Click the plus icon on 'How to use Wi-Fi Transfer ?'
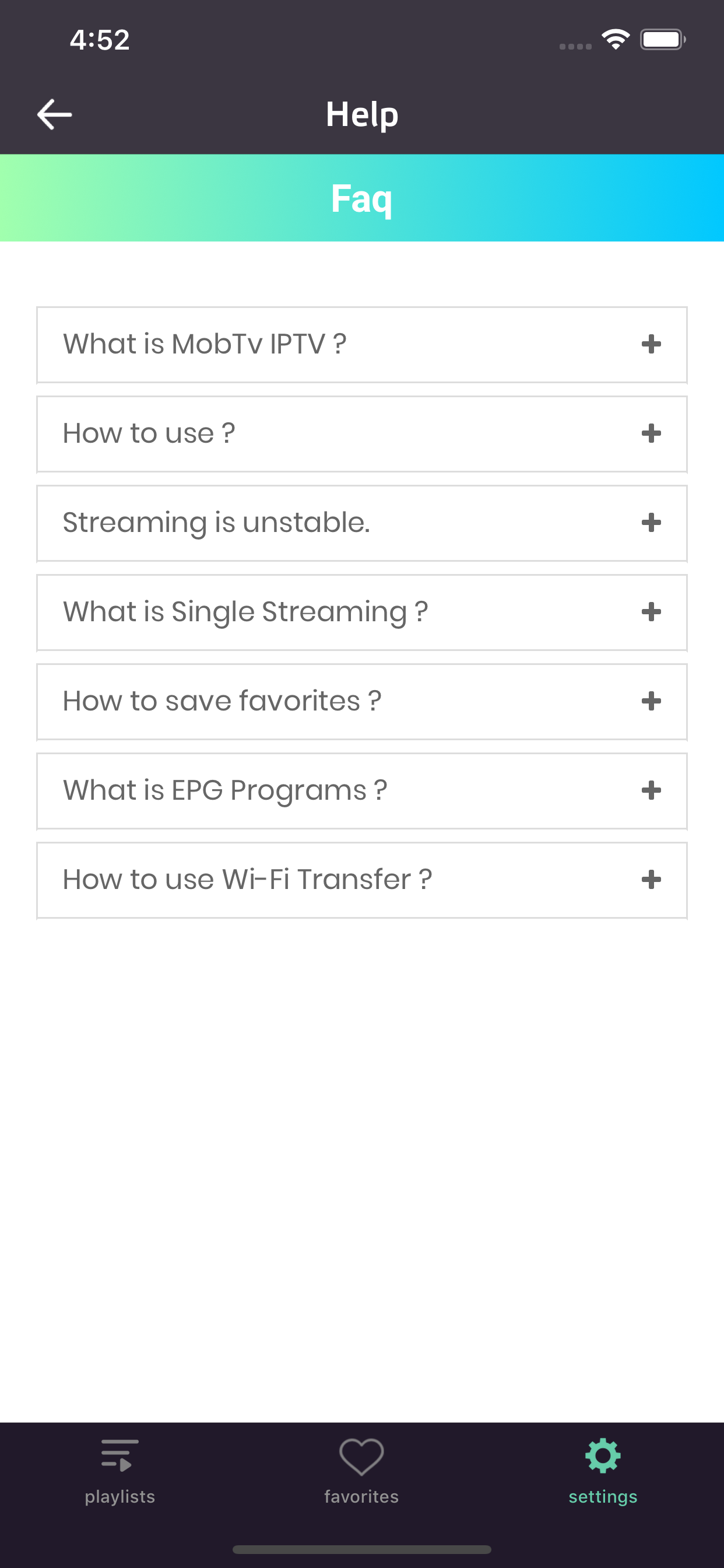The image size is (724, 1568). click(x=651, y=879)
